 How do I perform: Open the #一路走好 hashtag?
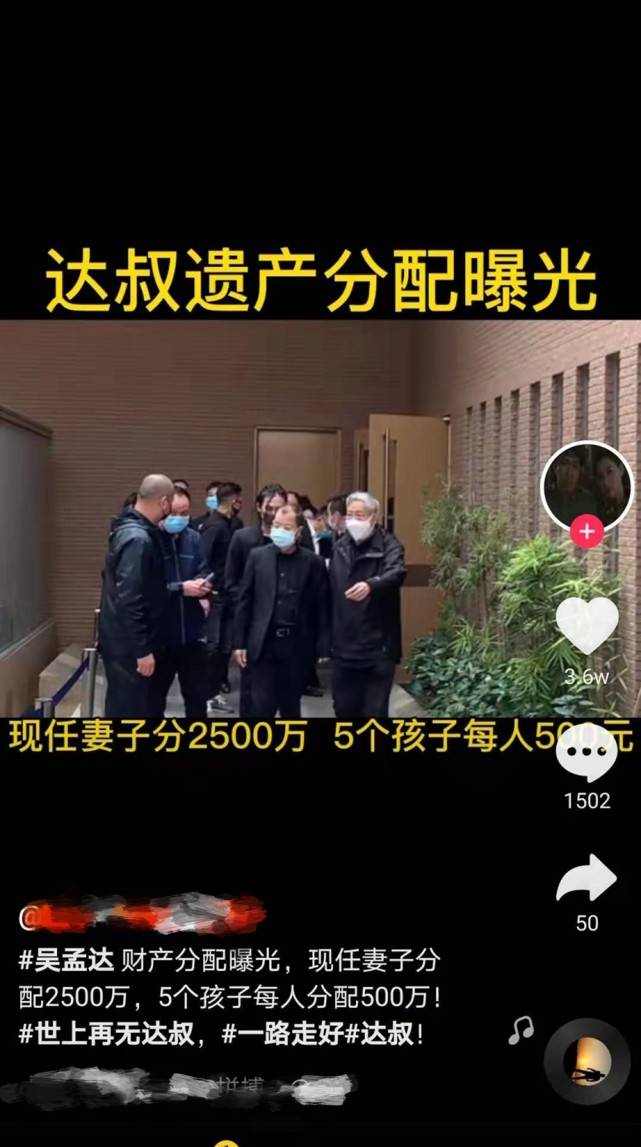tap(282, 1034)
